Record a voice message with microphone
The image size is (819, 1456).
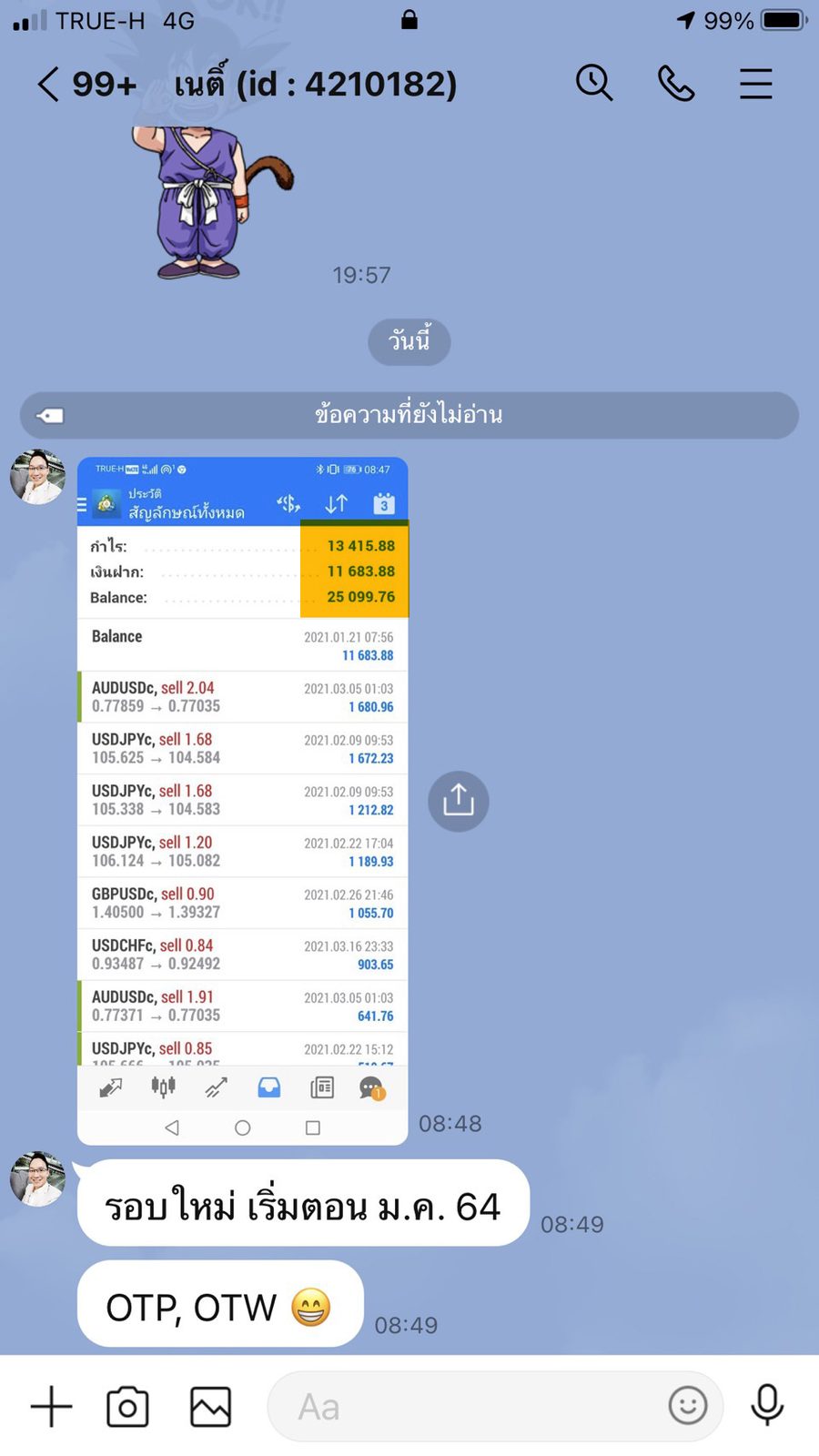tap(767, 1405)
